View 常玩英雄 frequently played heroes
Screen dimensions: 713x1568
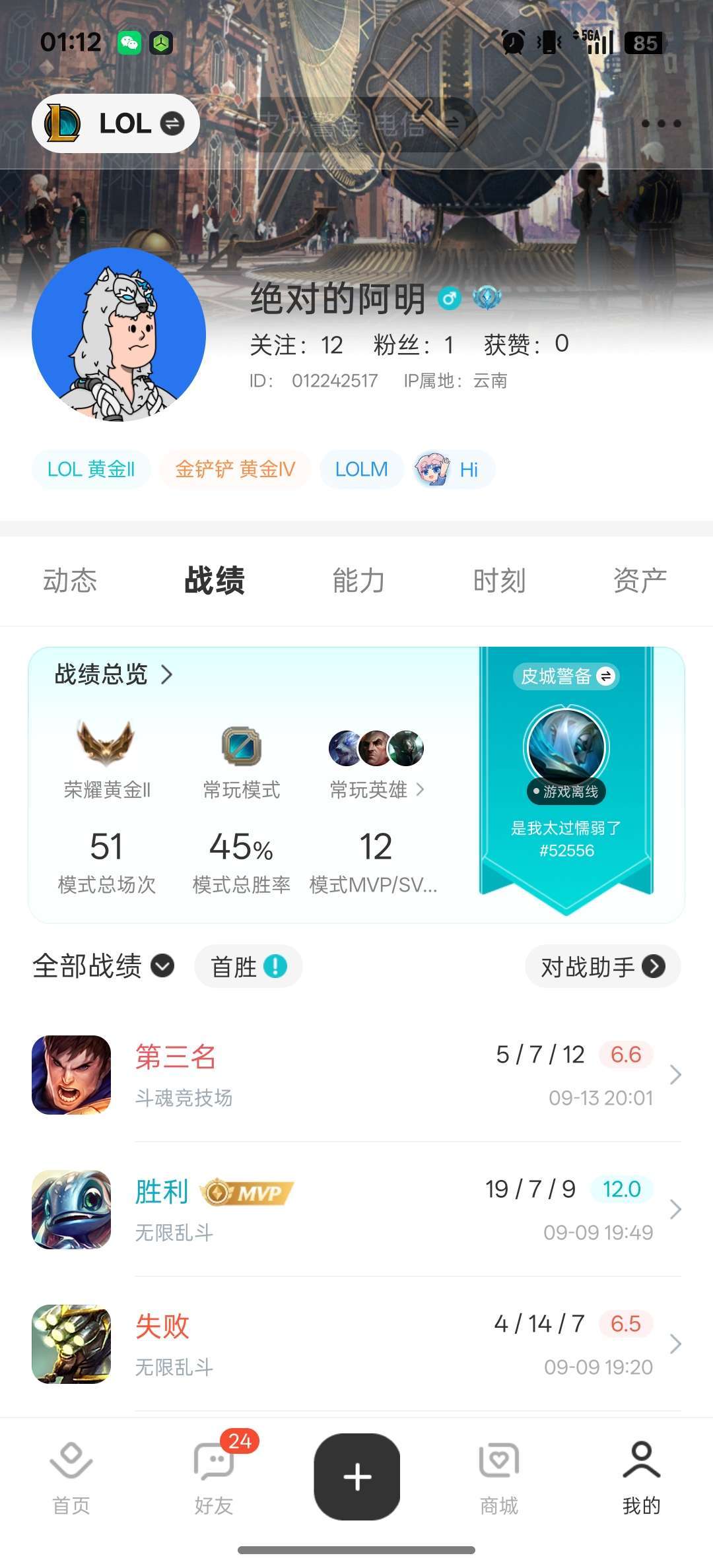point(376,789)
